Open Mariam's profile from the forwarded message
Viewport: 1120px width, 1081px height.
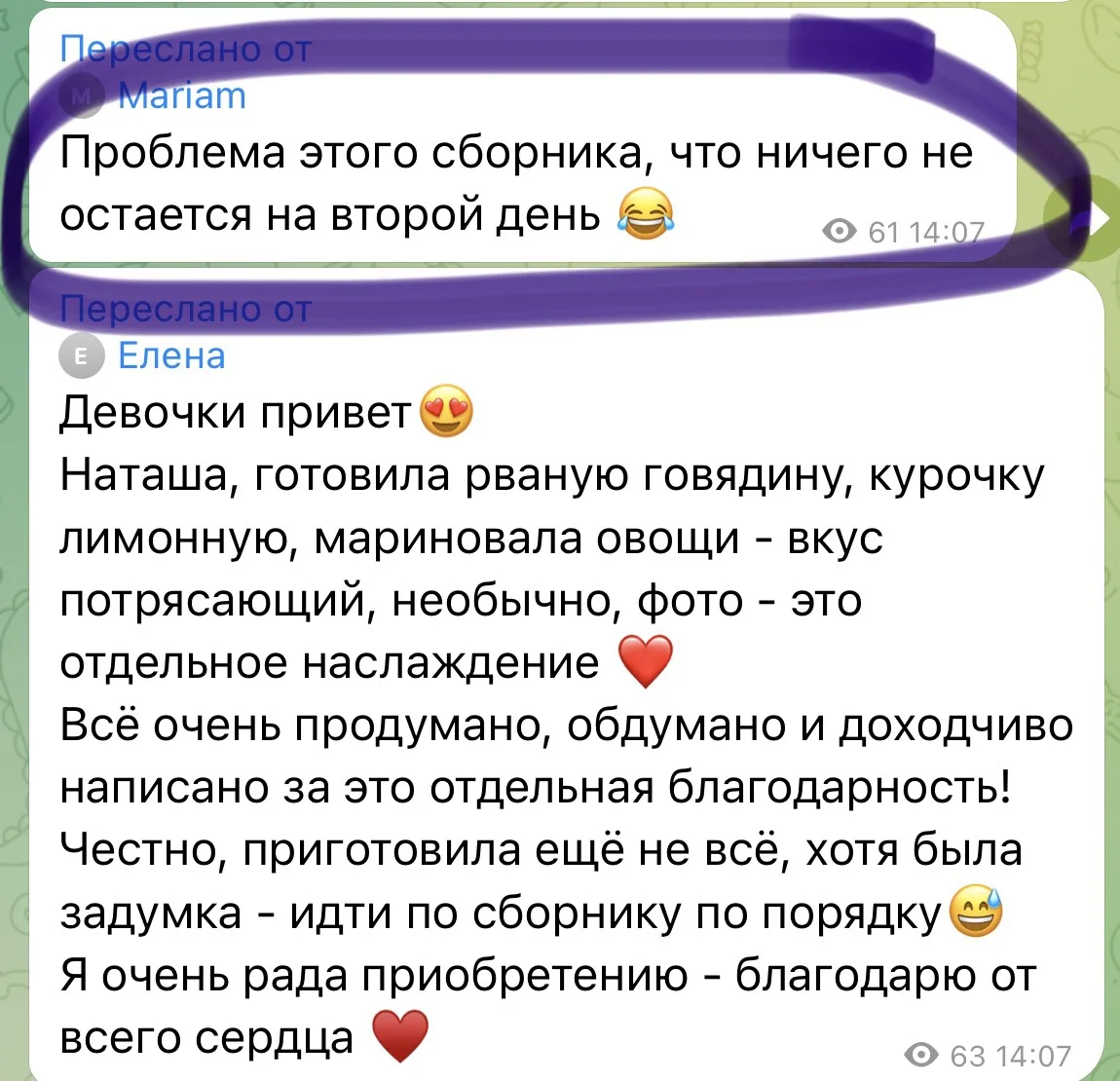(x=181, y=95)
